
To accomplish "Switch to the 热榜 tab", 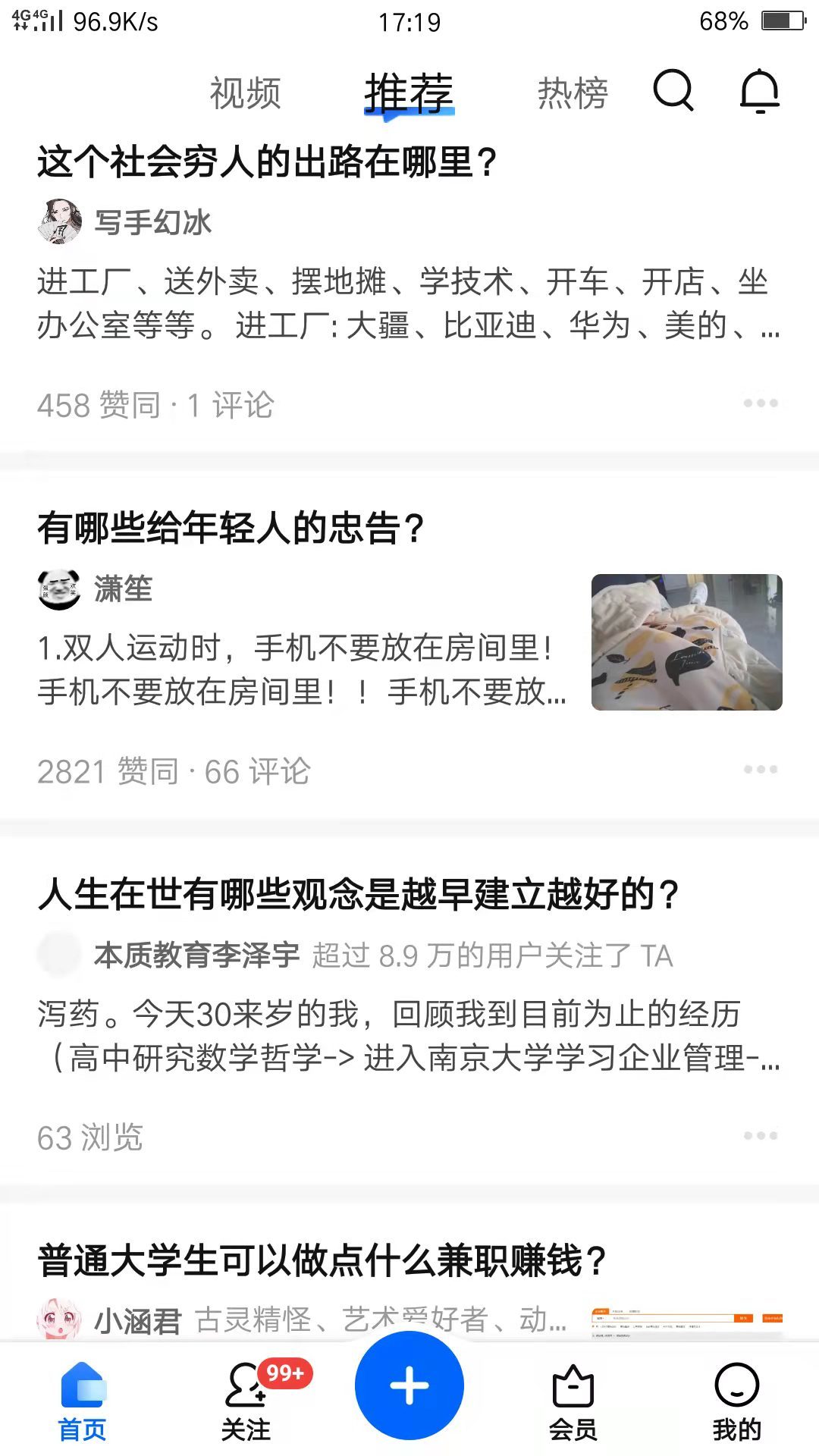I will coord(573,93).
